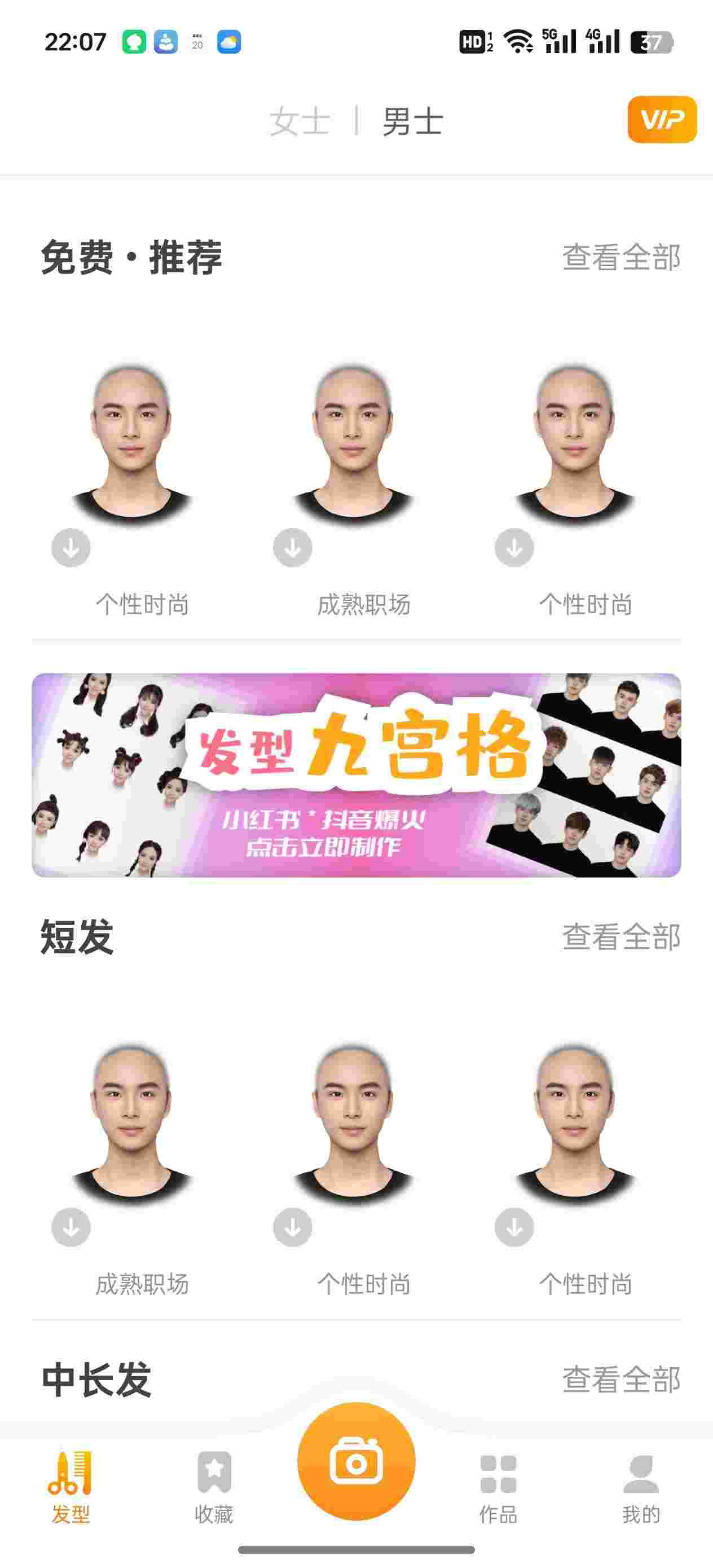
Task: Download the 成熟职场 hairstyle under 短发
Action: 71,1227
